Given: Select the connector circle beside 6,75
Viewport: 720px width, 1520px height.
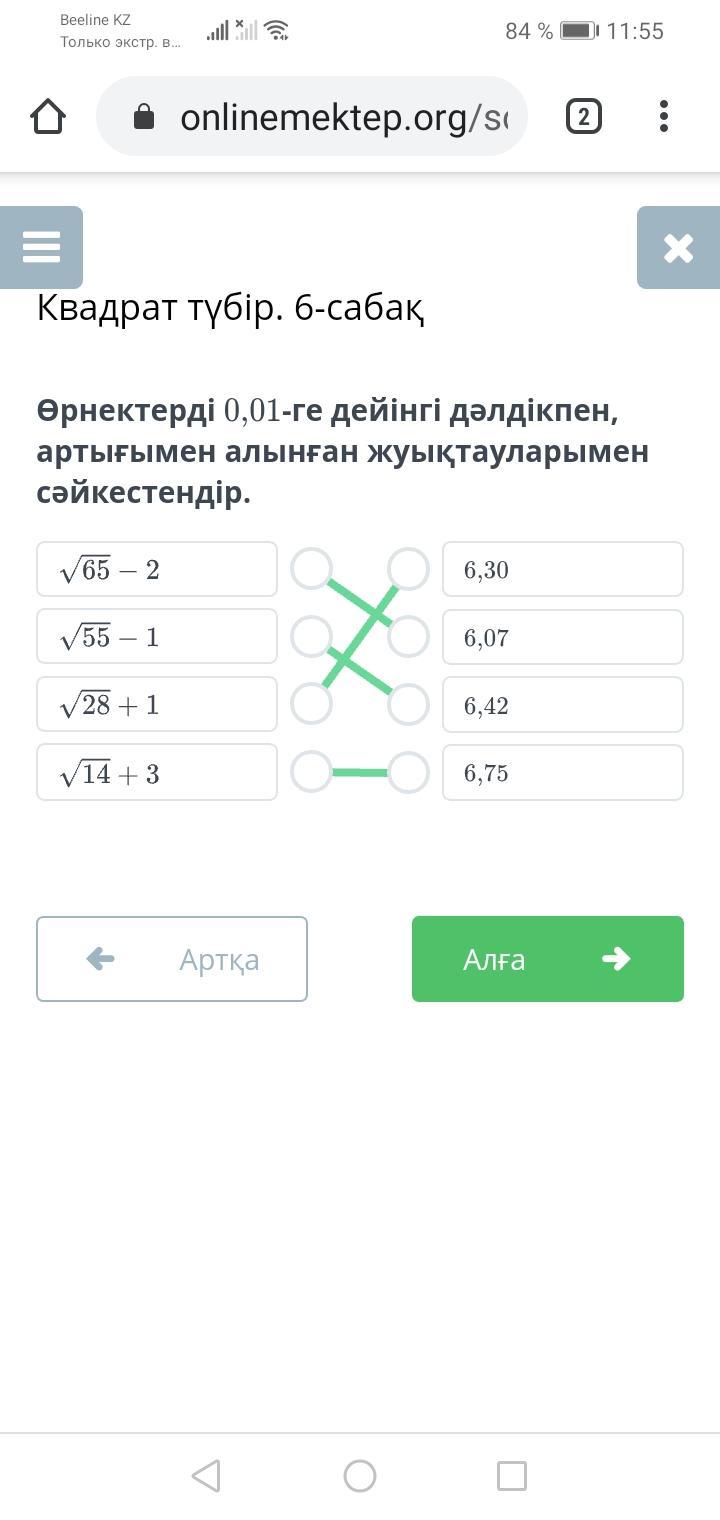Looking at the screenshot, I should click(408, 772).
